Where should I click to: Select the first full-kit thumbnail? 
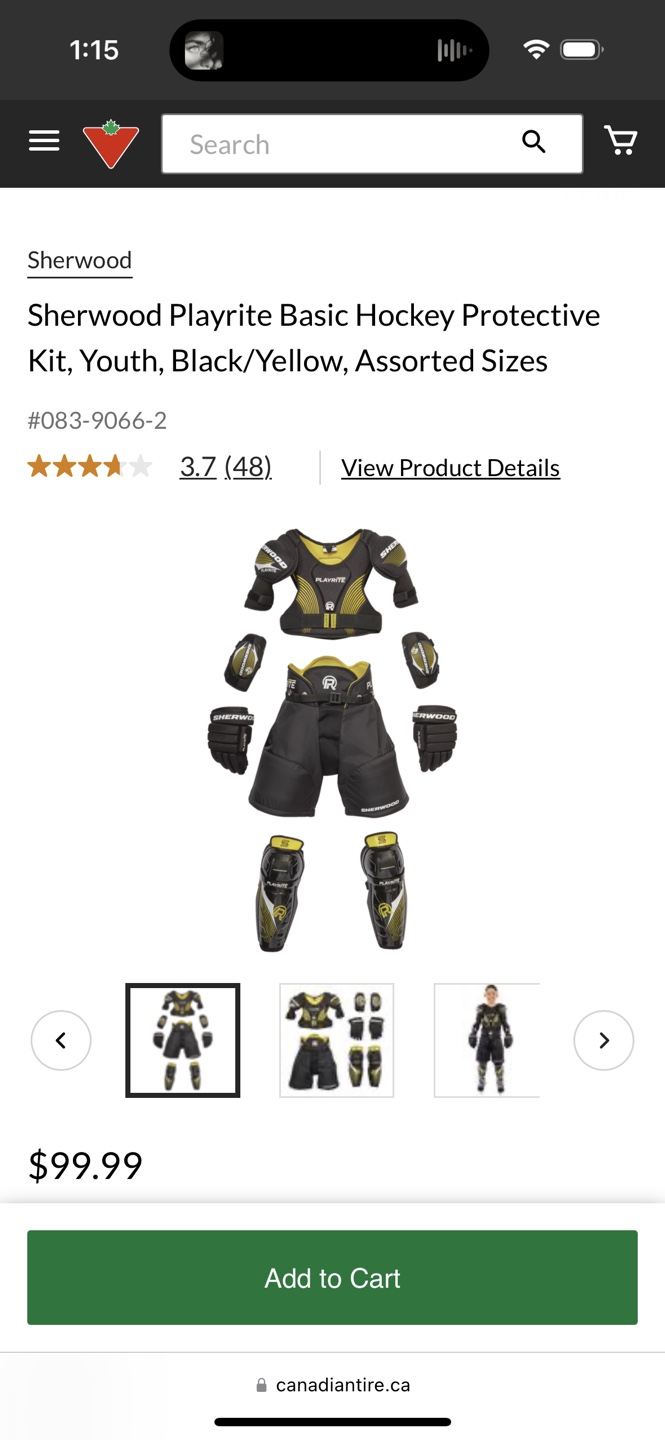click(182, 1040)
